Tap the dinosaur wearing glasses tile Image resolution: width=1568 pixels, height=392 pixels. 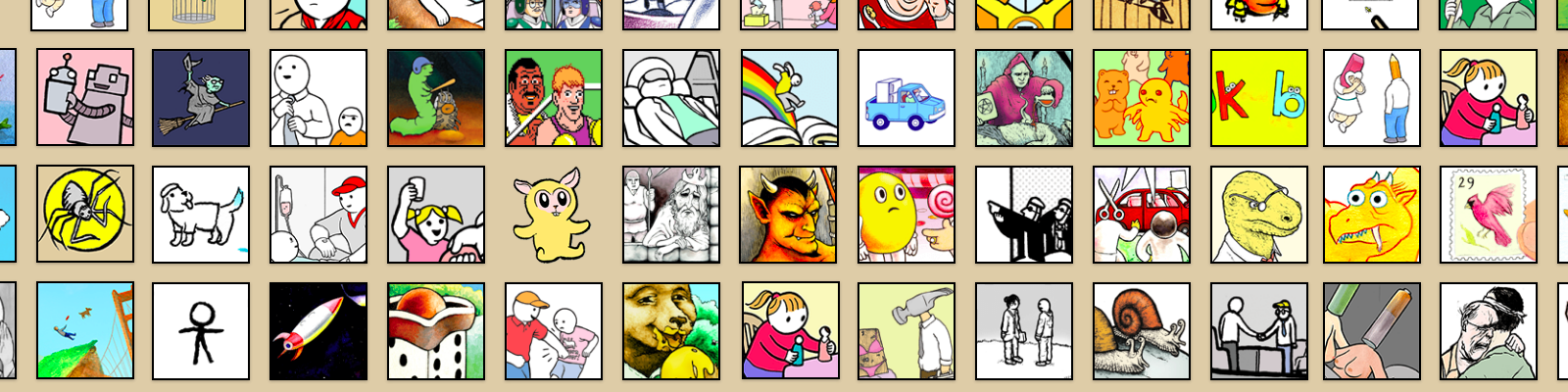(x=1259, y=214)
